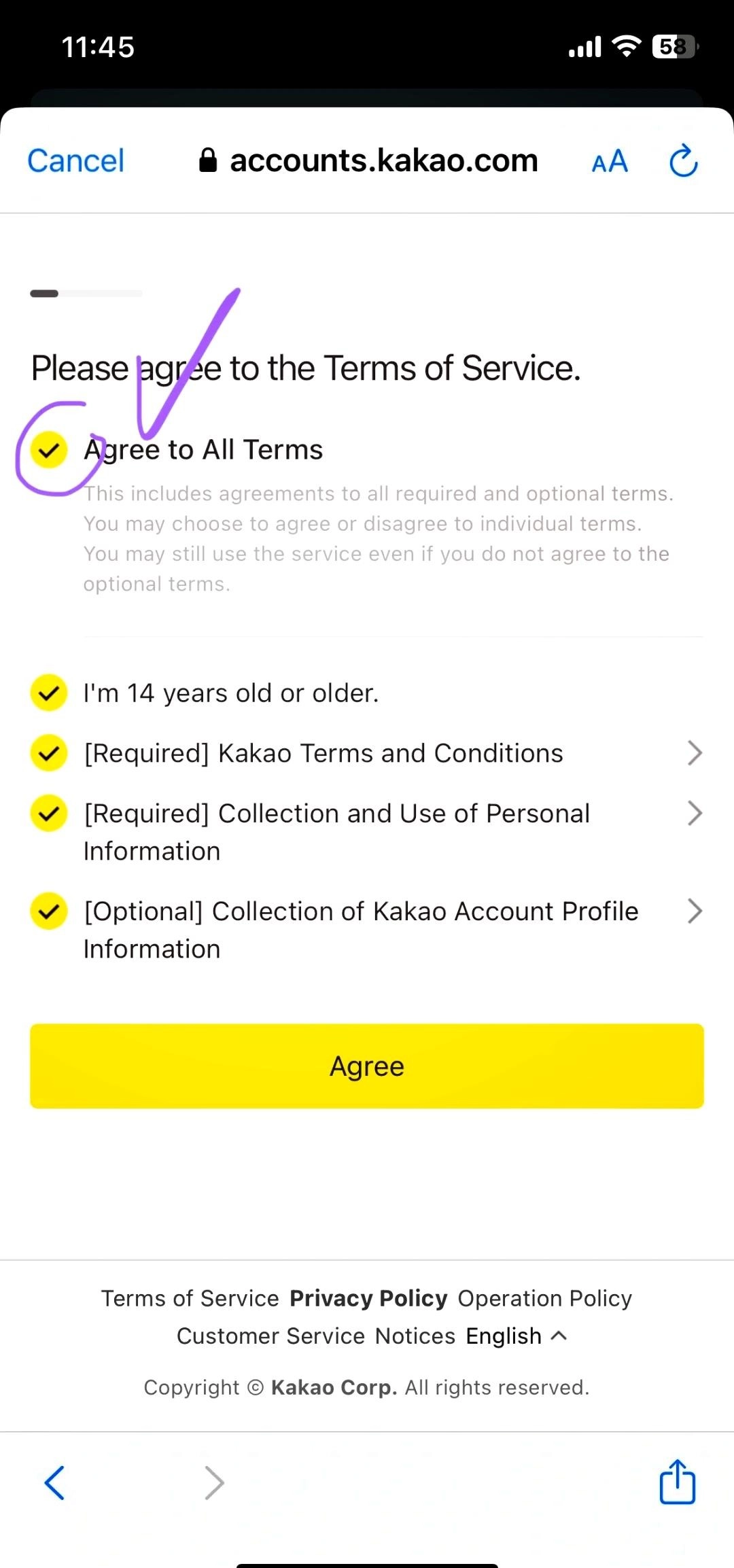Reload the Kakao accounts page
The height and width of the screenshot is (1568, 734).
683,161
